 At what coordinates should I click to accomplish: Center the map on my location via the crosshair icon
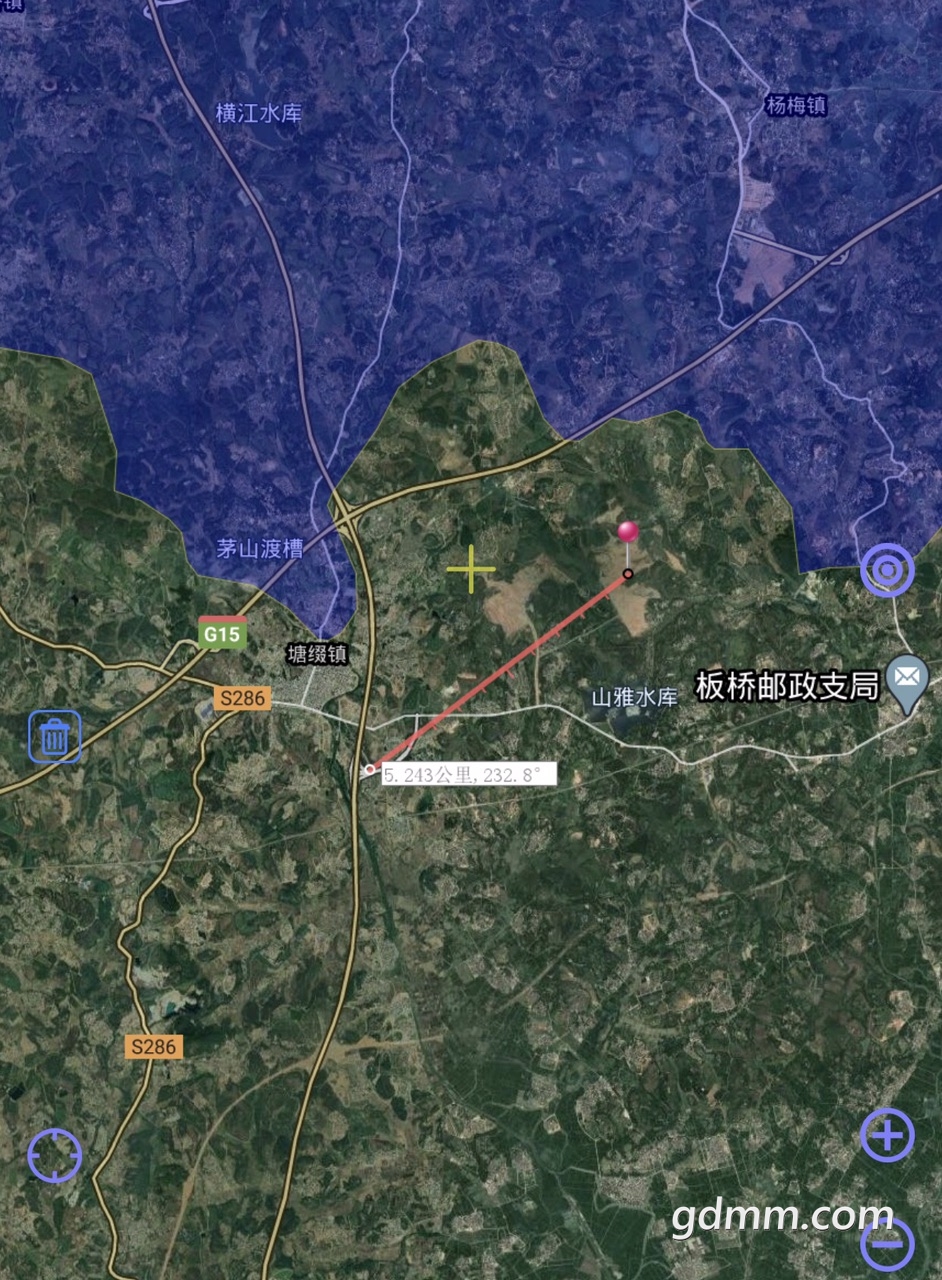[x=55, y=1156]
